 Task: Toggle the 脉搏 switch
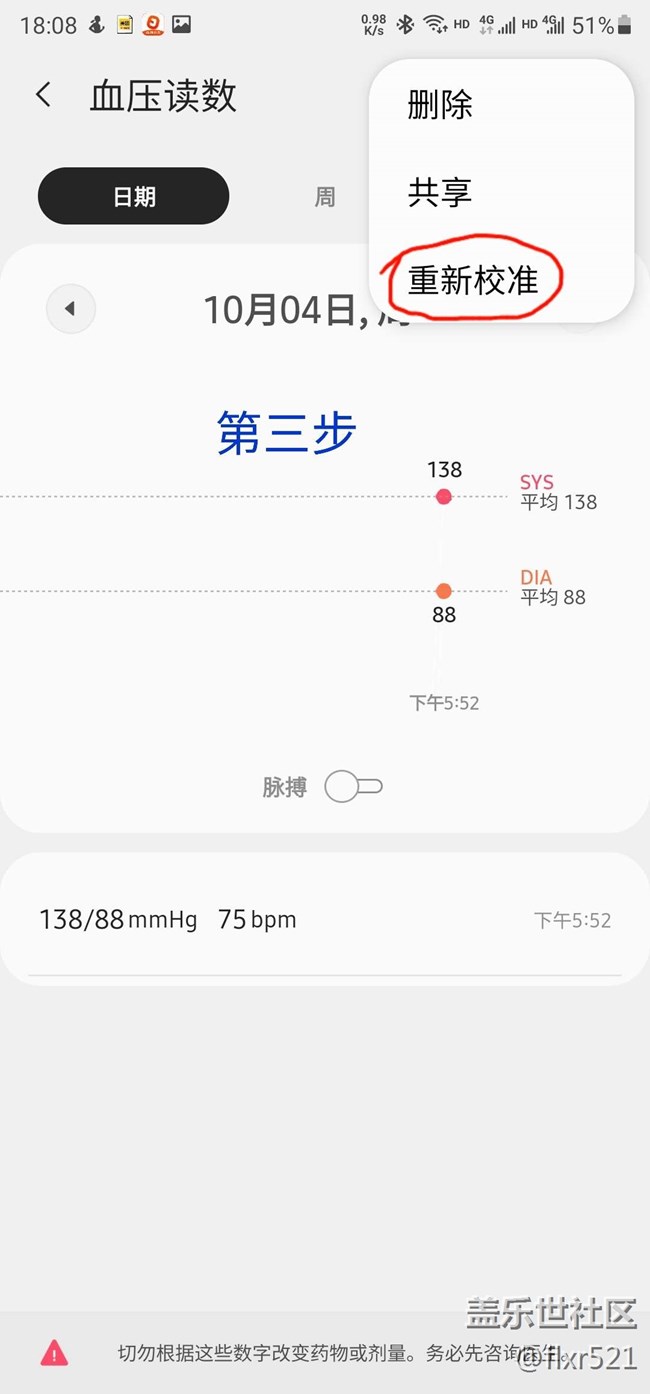pyautogui.click(x=353, y=787)
